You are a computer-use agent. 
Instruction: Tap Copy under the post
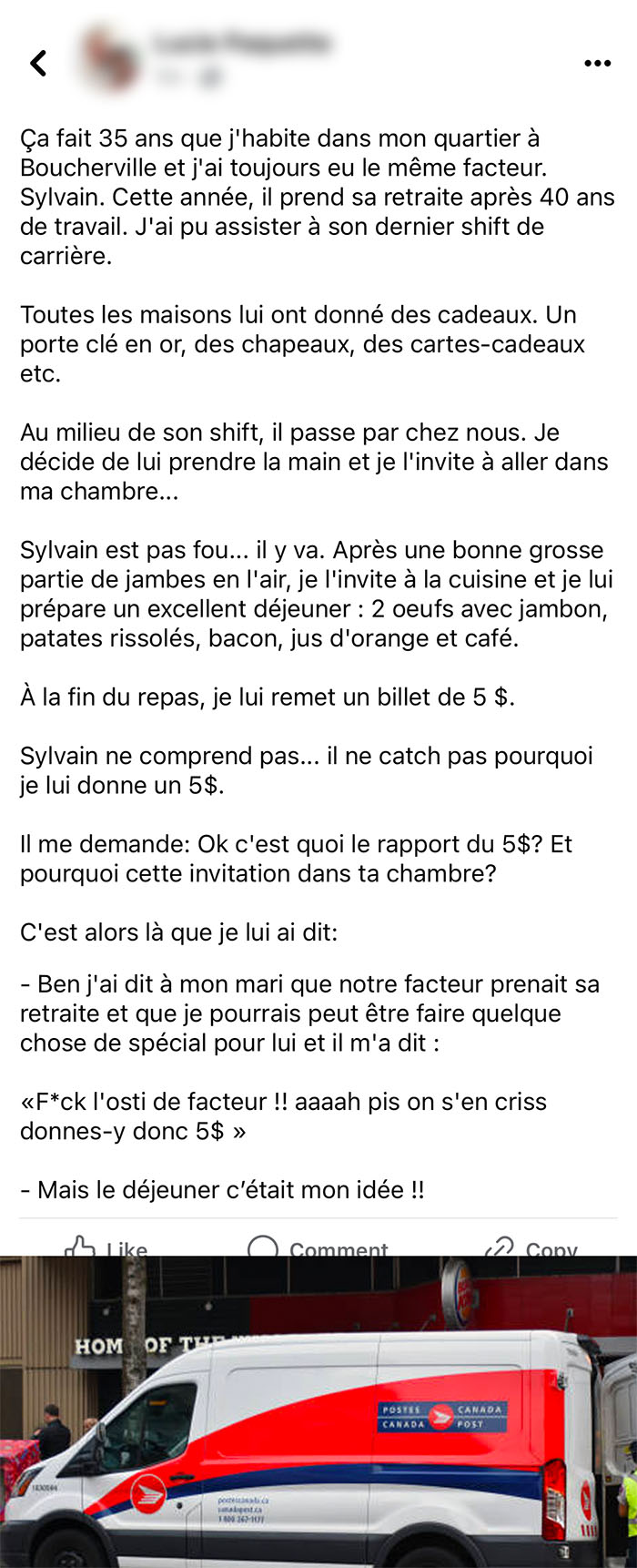(x=531, y=1247)
